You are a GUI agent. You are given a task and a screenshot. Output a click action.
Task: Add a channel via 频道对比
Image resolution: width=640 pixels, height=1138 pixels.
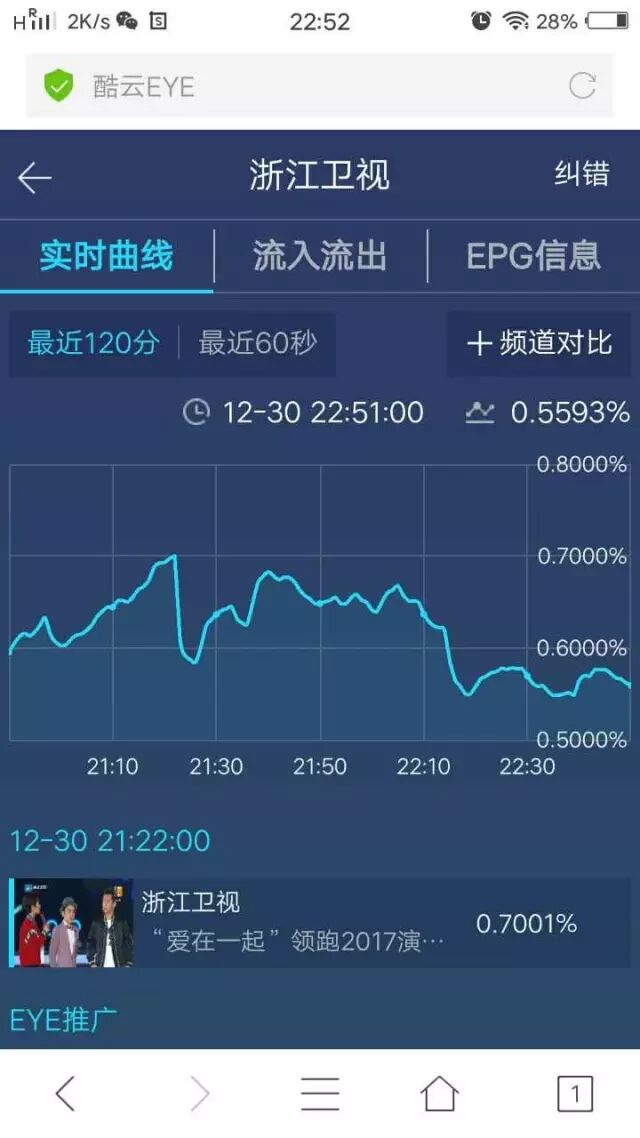click(539, 344)
